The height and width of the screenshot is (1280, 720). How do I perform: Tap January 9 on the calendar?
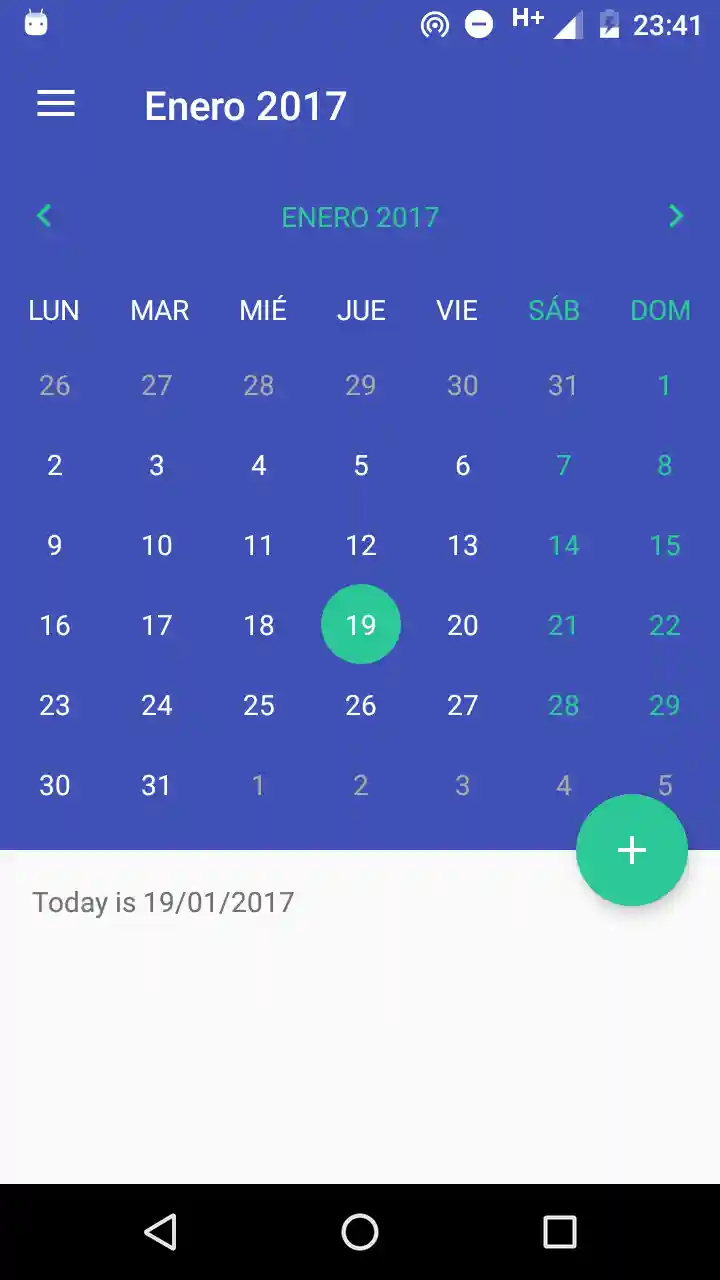click(55, 545)
